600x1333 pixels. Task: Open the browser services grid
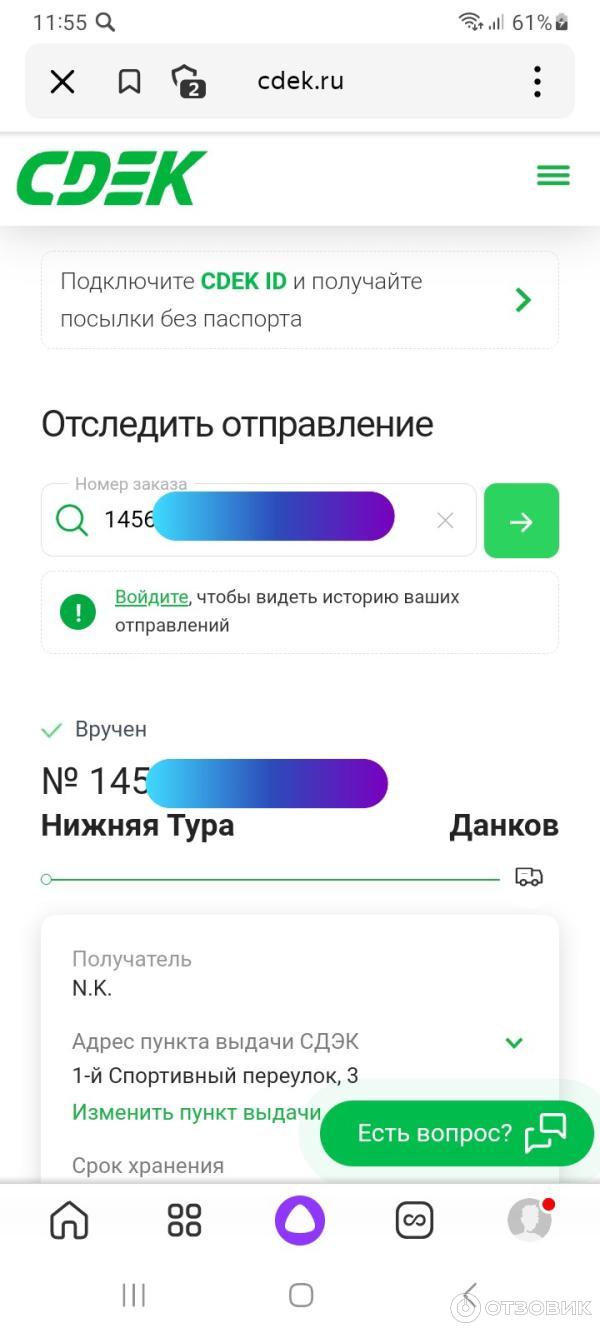pos(184,1220)
